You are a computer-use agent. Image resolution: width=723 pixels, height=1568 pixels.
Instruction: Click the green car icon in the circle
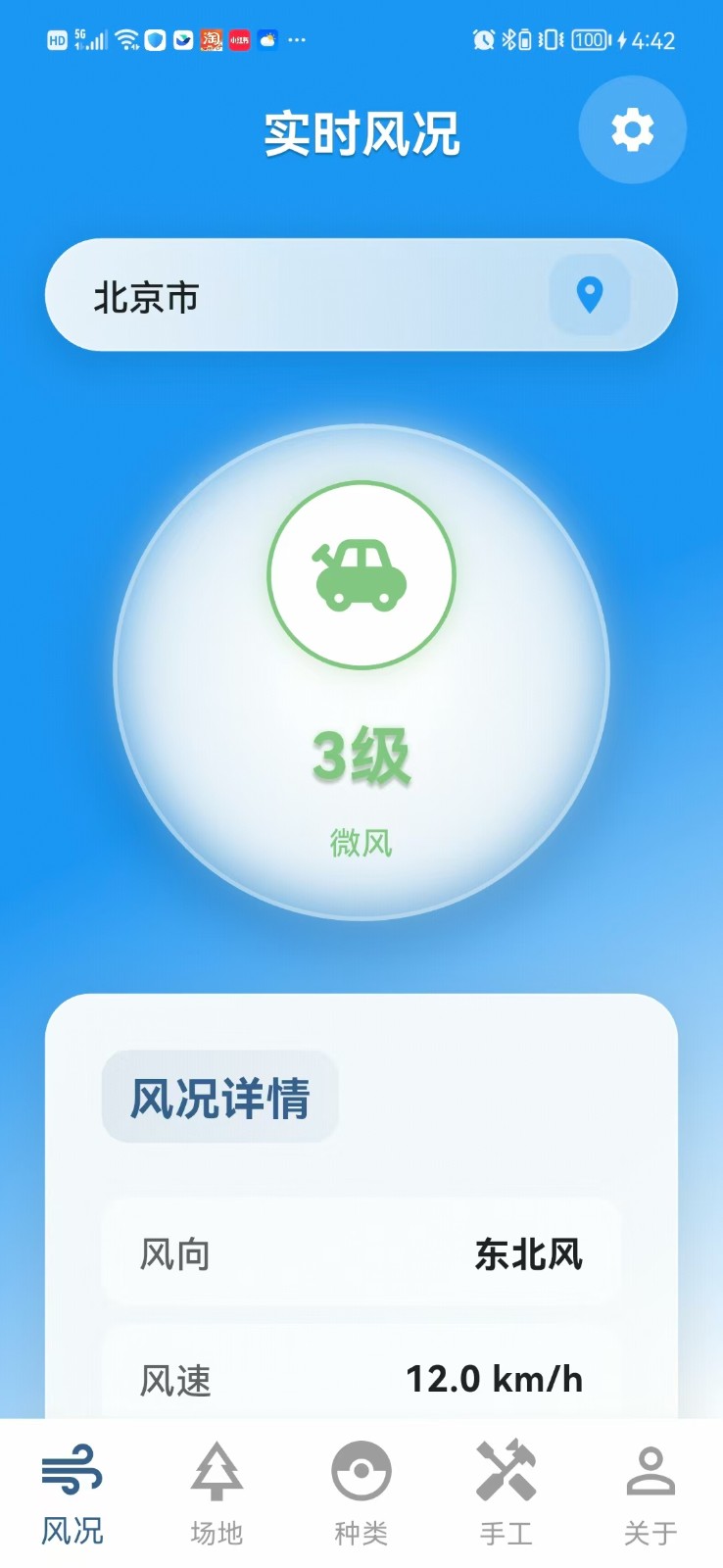pos(361,575)
